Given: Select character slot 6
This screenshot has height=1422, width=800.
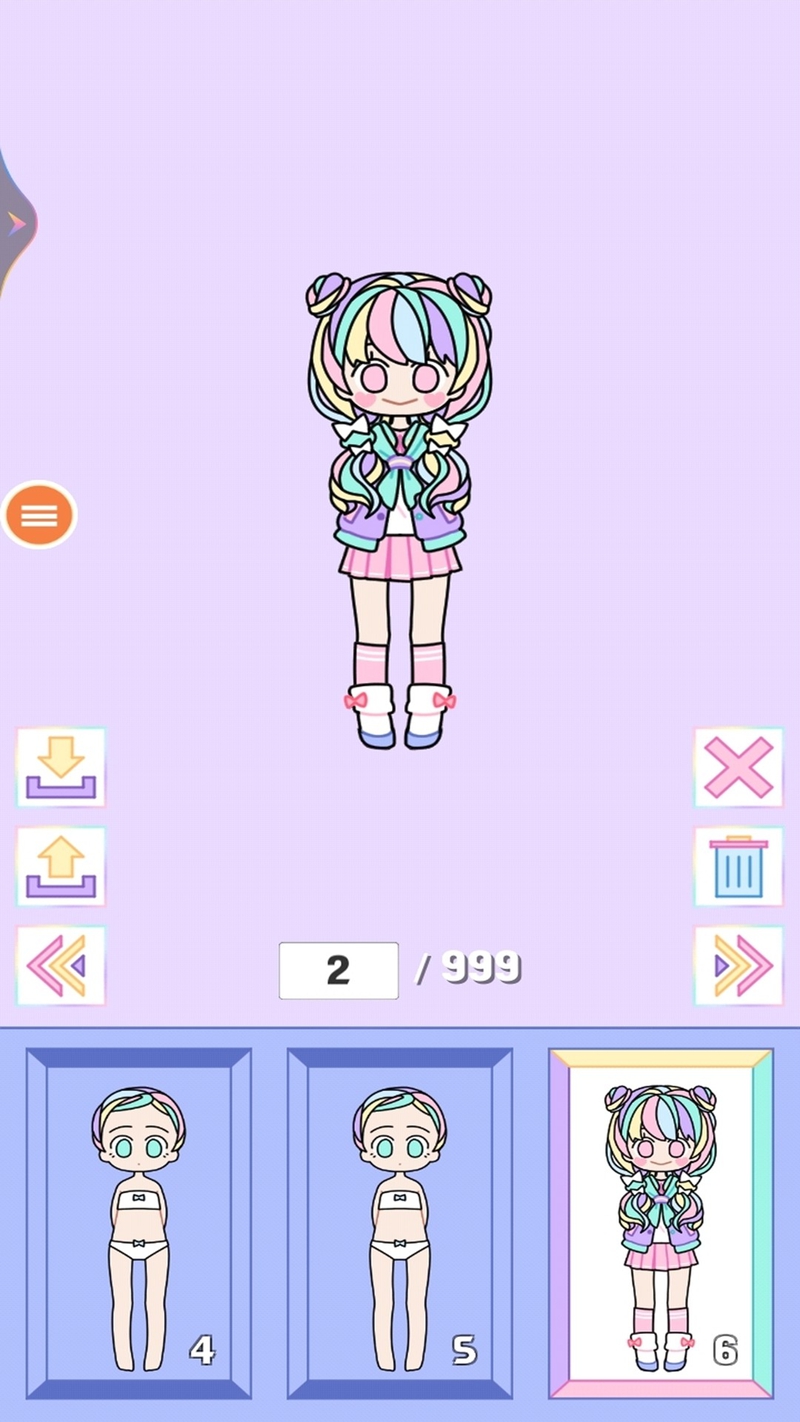Looking at the screenshot, I should pos(661,1222).
